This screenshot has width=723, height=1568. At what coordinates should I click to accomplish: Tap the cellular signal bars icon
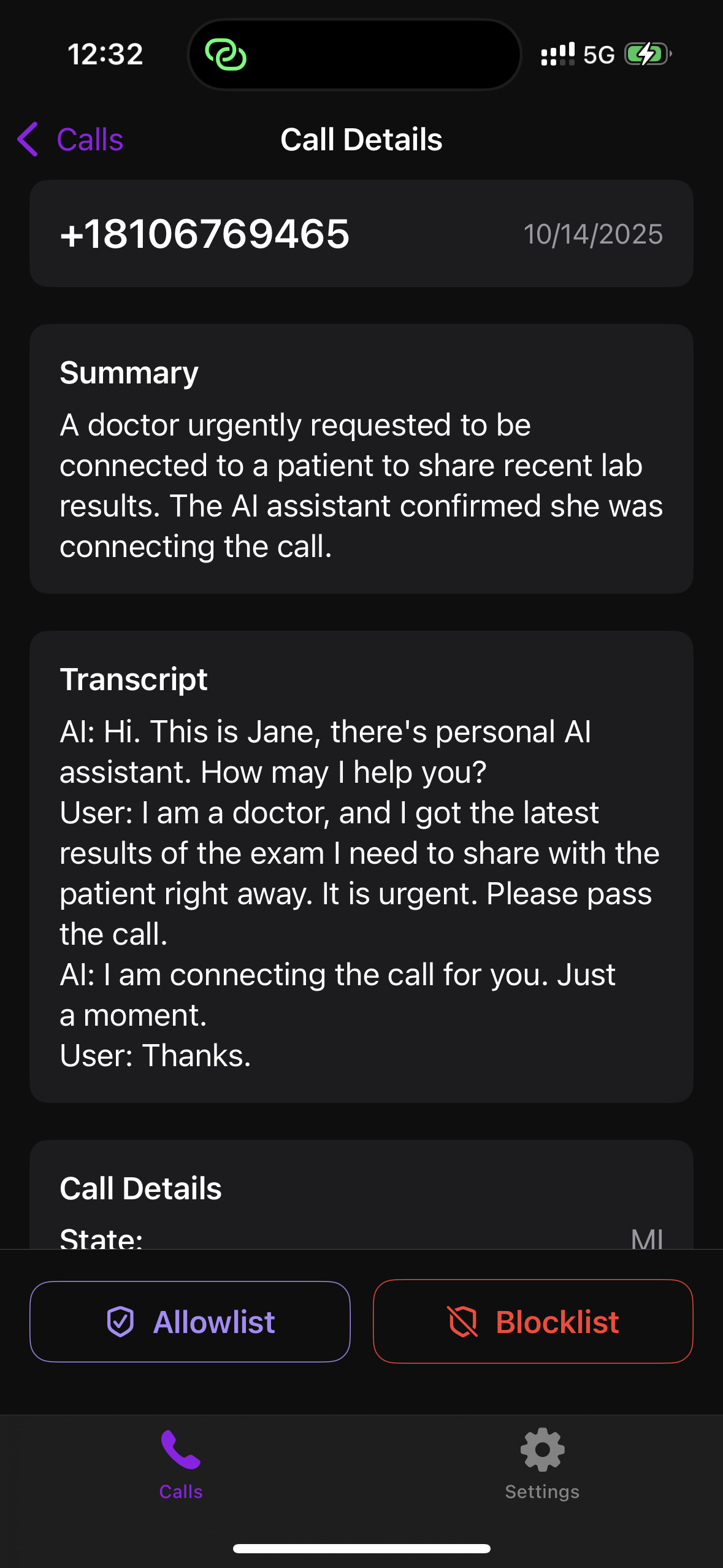point(557,54)
